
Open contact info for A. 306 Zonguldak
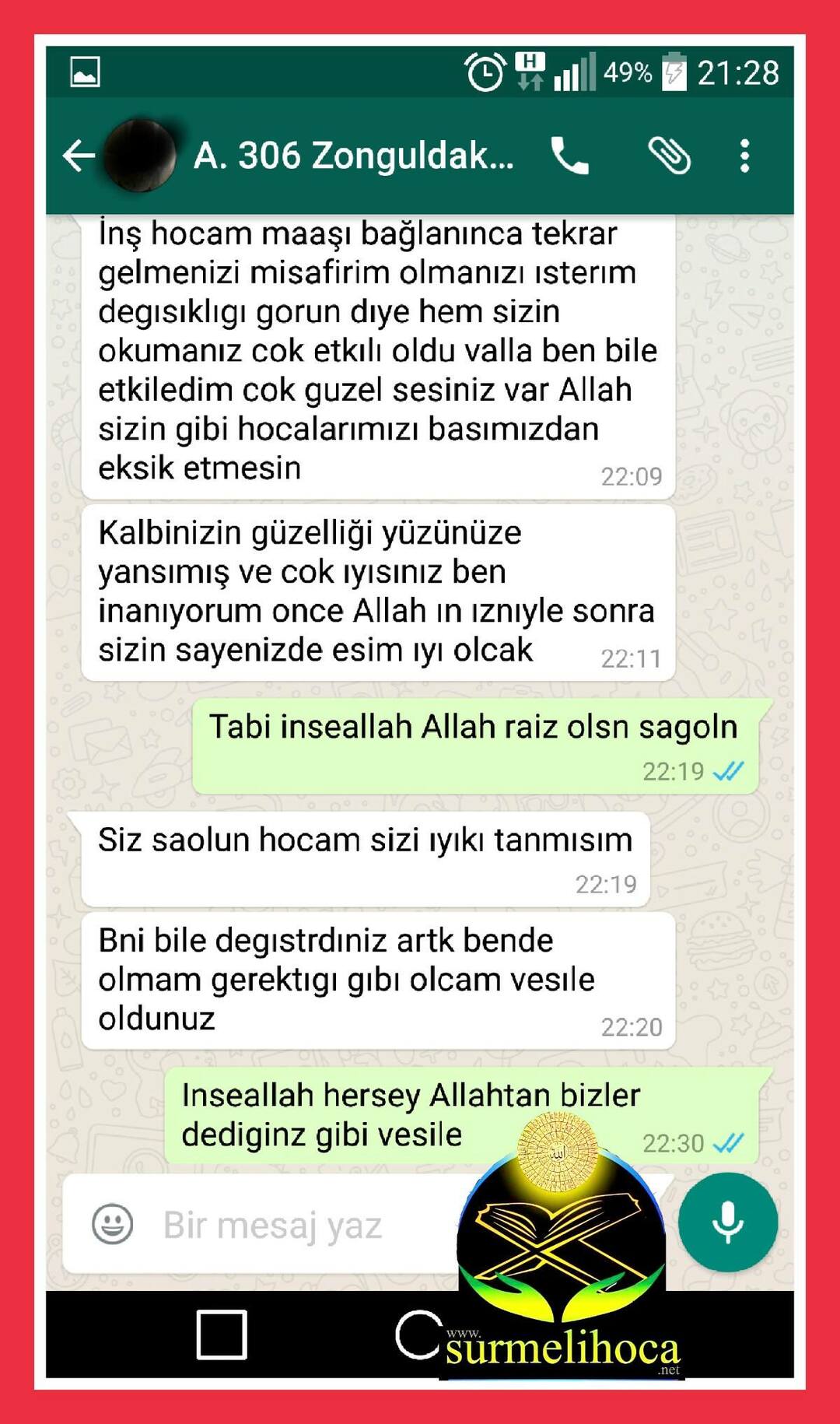coord(354,156)
